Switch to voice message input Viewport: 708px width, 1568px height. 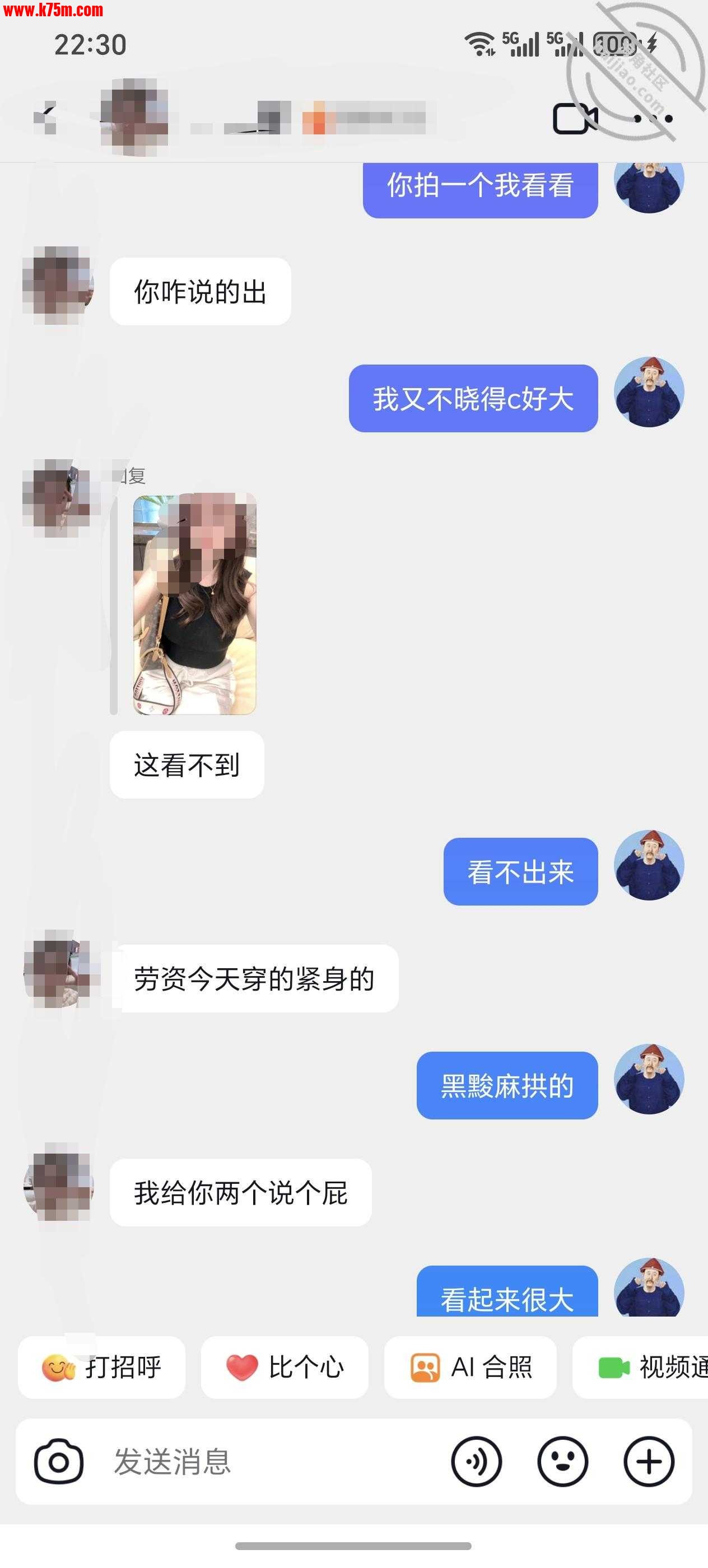tap(476, 1462)
